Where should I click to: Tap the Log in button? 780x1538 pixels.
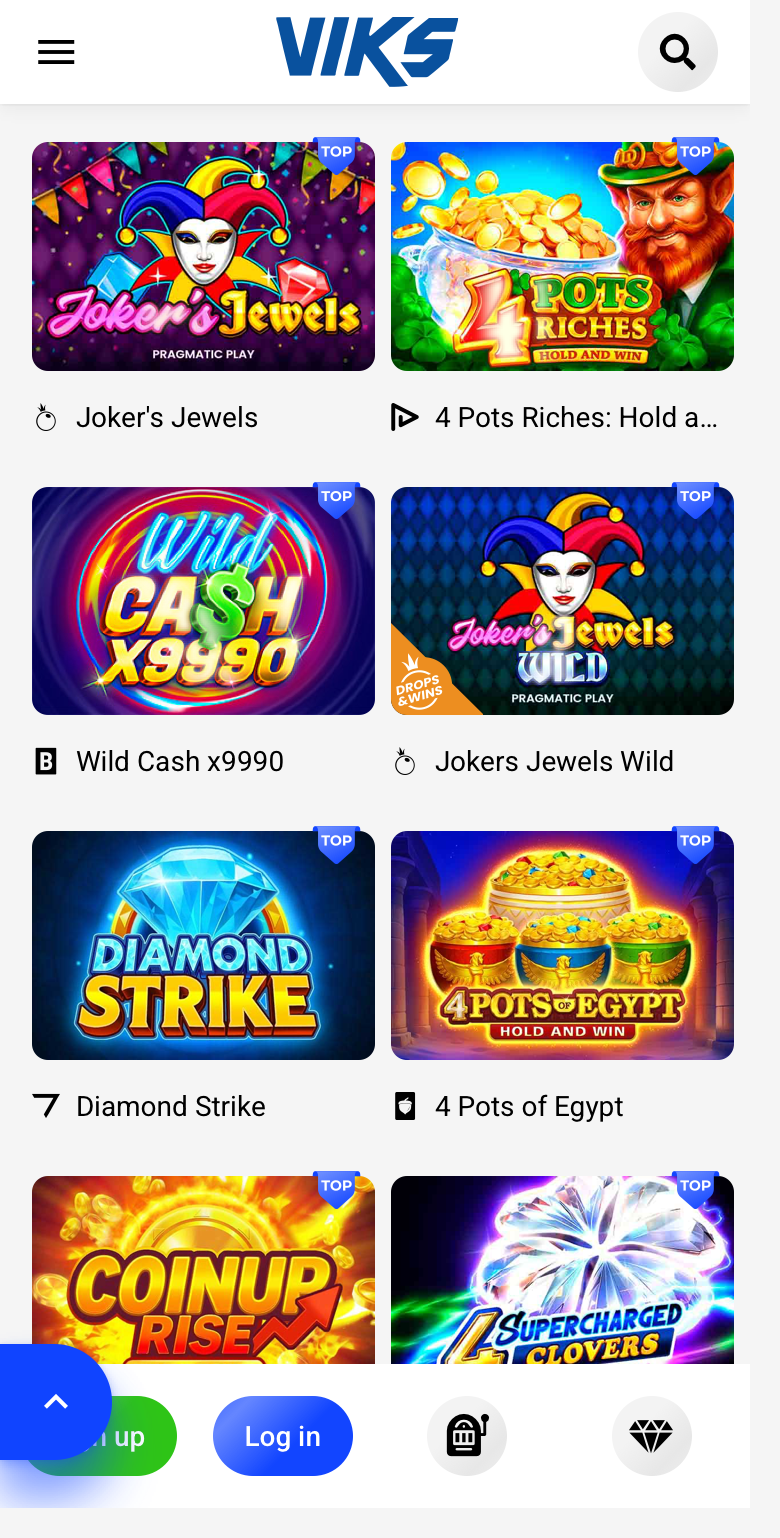click(x=283, y=1436)
